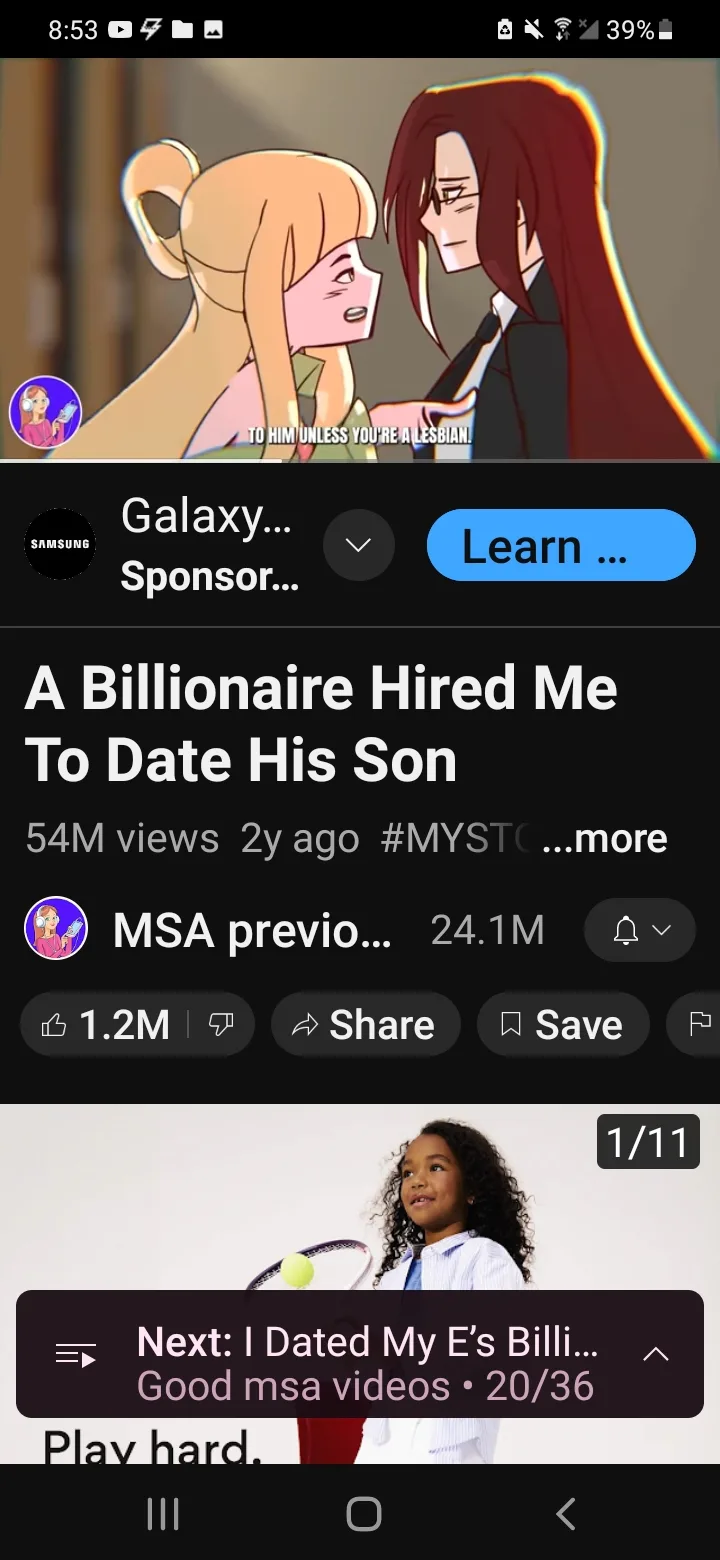The image size is (720, 1560).
Task: Open the Learn more ad button
Action: click(x=561, y=545)
